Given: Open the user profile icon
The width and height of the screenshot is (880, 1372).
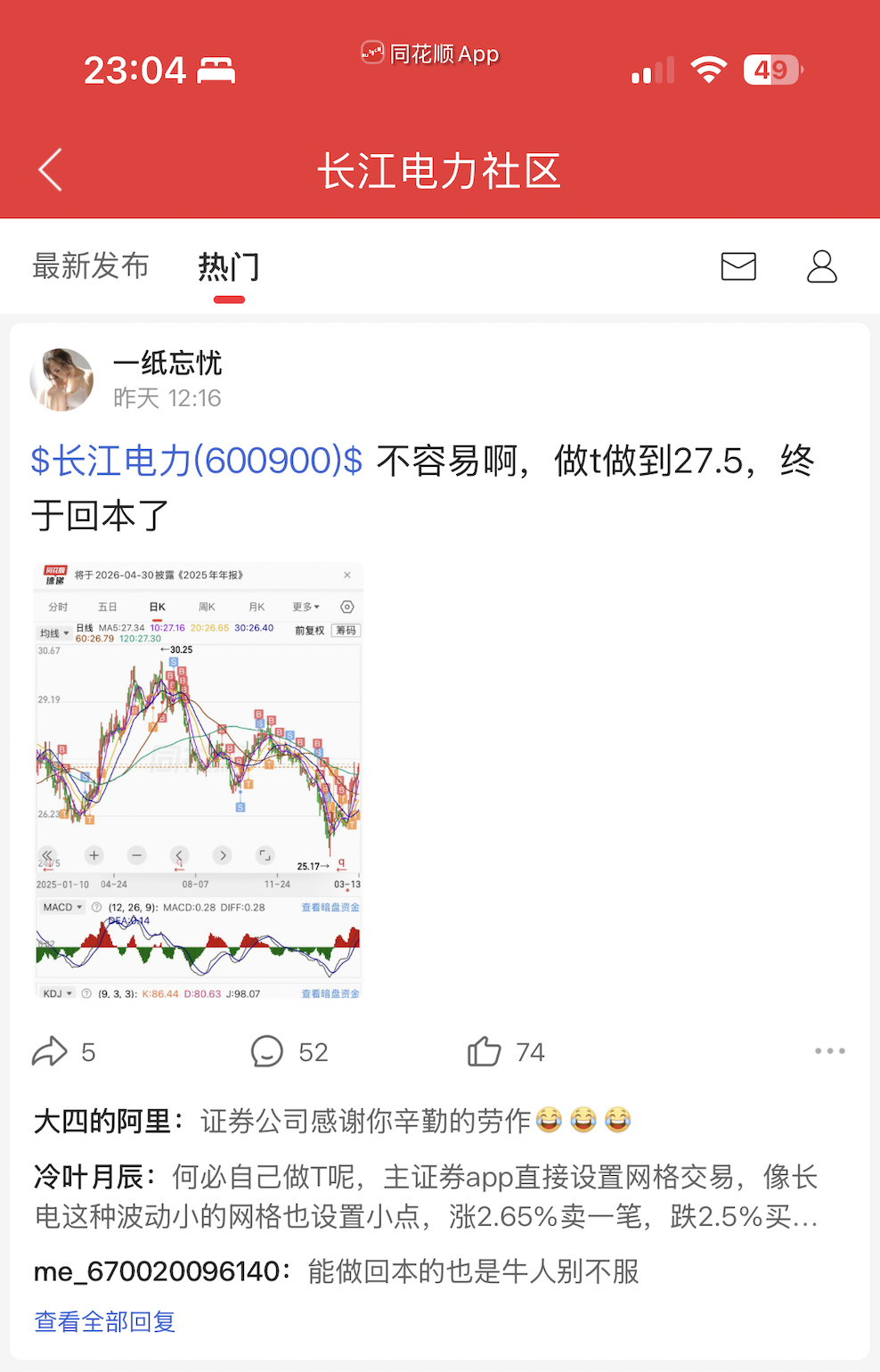Looking at the screenshot, I should pyautogui.click(x=821, y=266).
